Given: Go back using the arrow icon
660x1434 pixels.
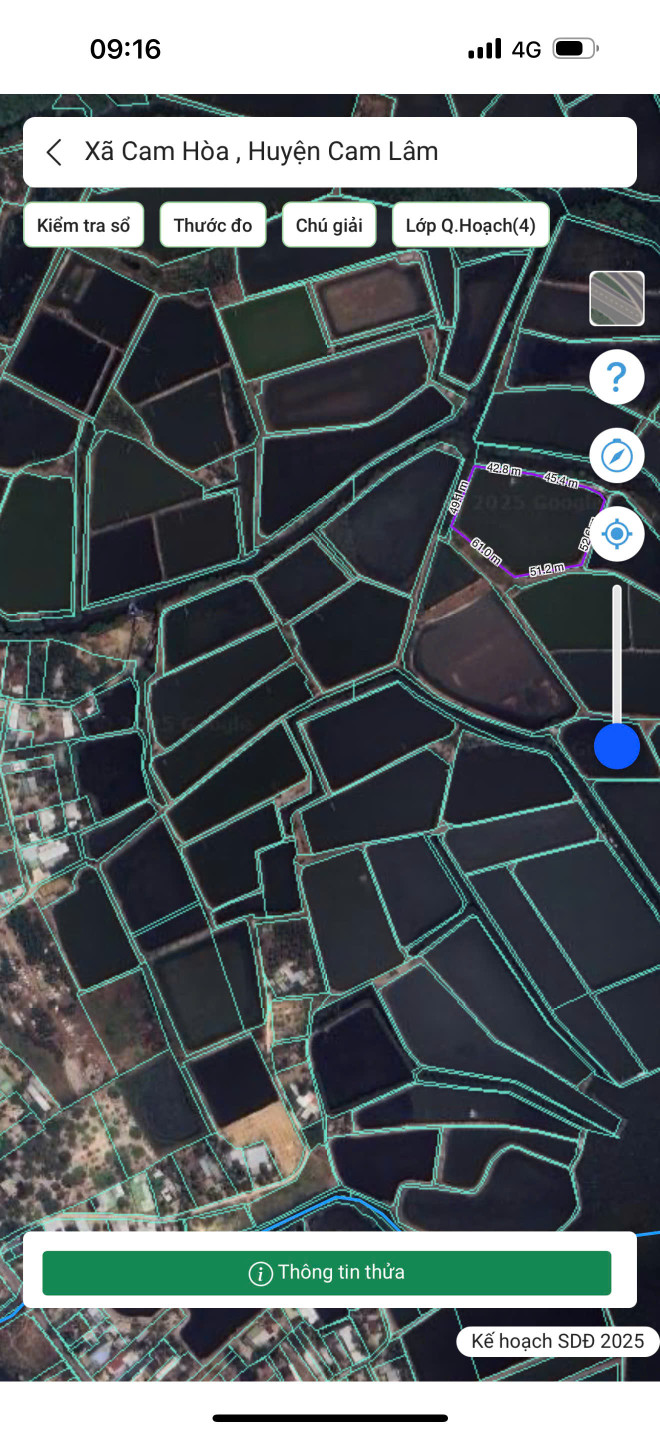Looking at the screenshot, I should pyautogui.click(x=54, y=152).
